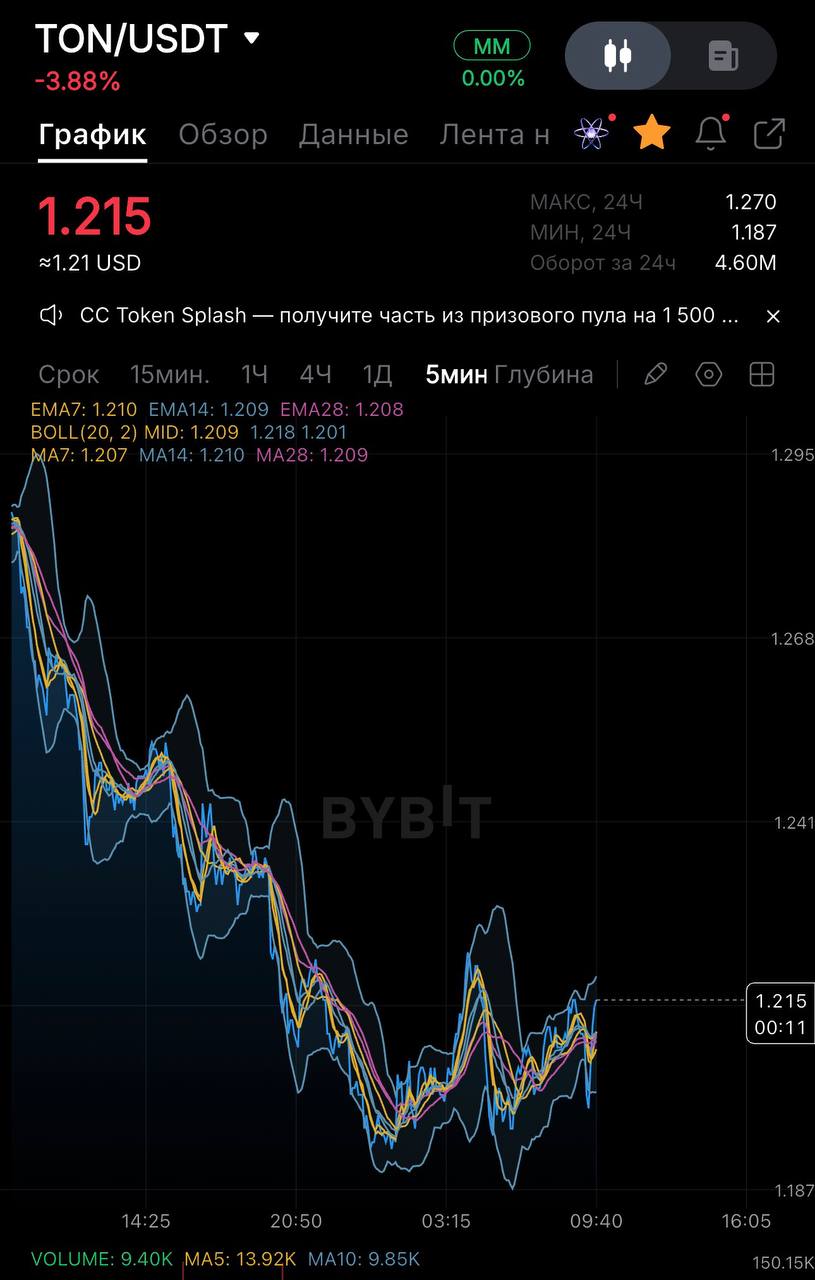This screenshot has height=1280, width=815.
Task: Tap the MM margin mode badge
Action: pos(491,46)
